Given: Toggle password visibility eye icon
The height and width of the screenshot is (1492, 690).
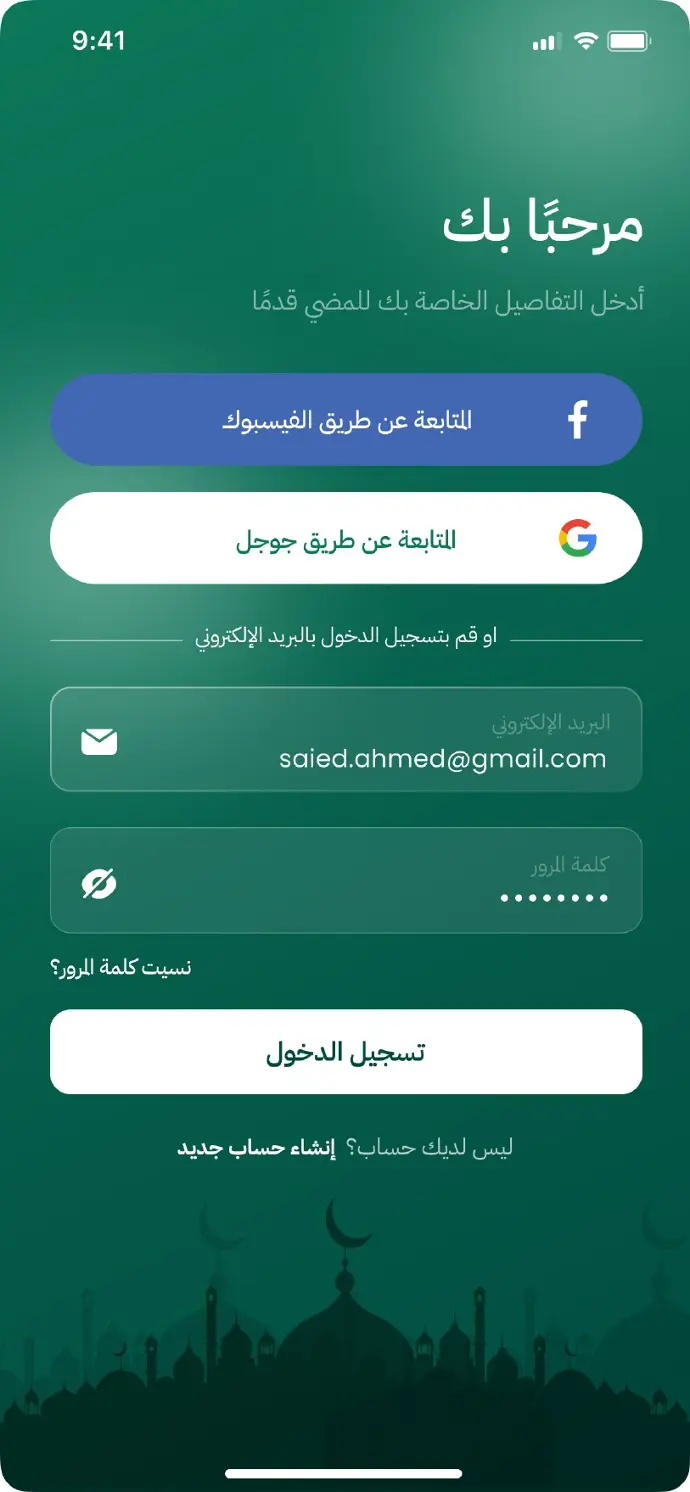Looking at the screenshot, I should click(99, 883).
